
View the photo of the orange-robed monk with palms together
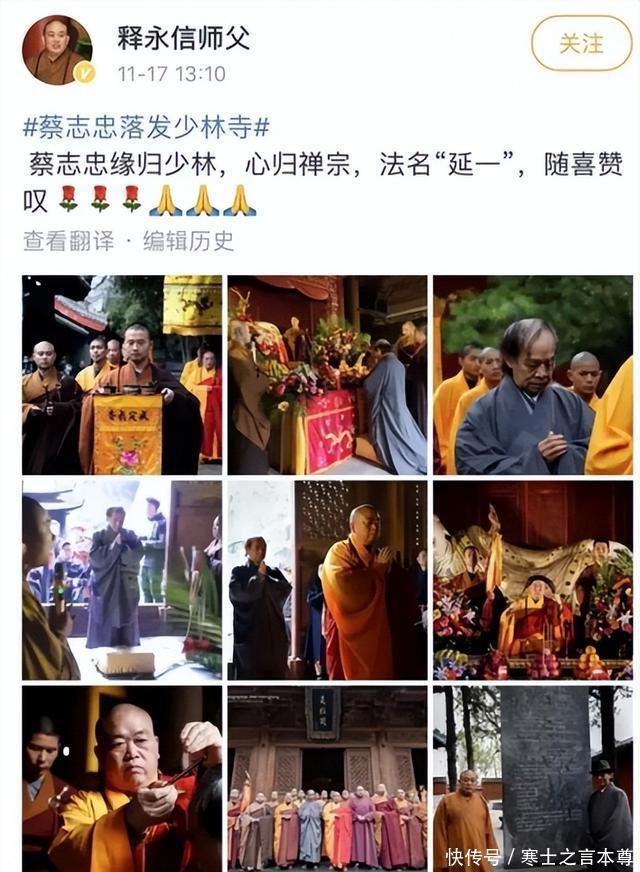coord(328,580)
